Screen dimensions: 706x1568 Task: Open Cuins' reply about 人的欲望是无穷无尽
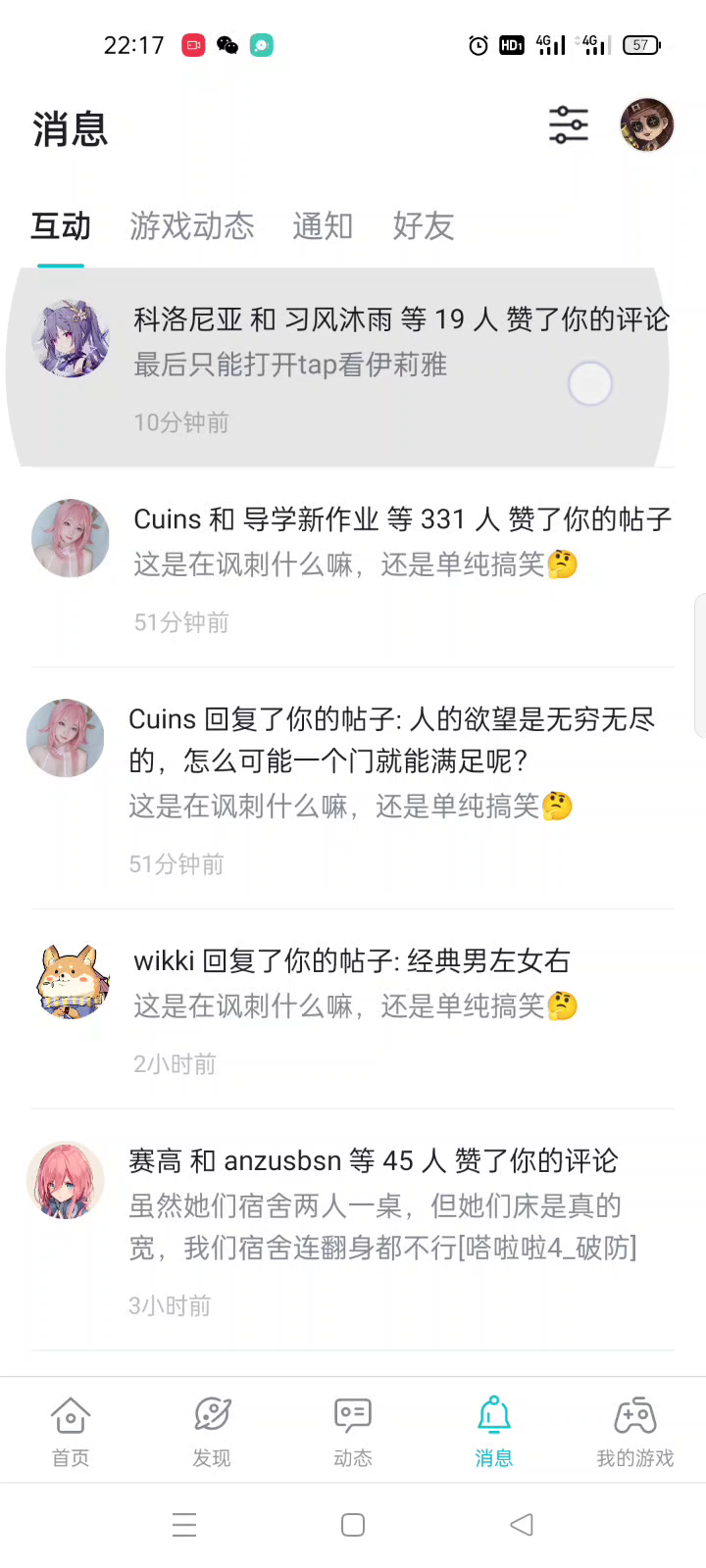pyautogui.click(x=353, y=789)
